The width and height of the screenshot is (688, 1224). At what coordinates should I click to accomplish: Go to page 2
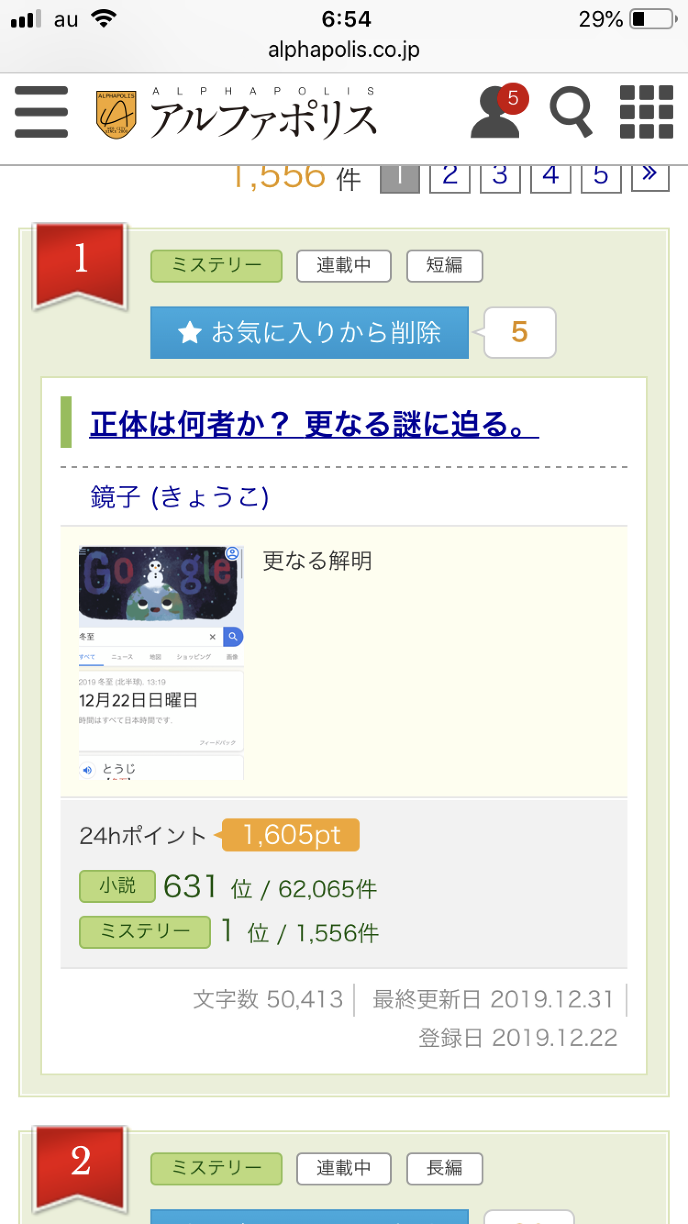[450, 176]
